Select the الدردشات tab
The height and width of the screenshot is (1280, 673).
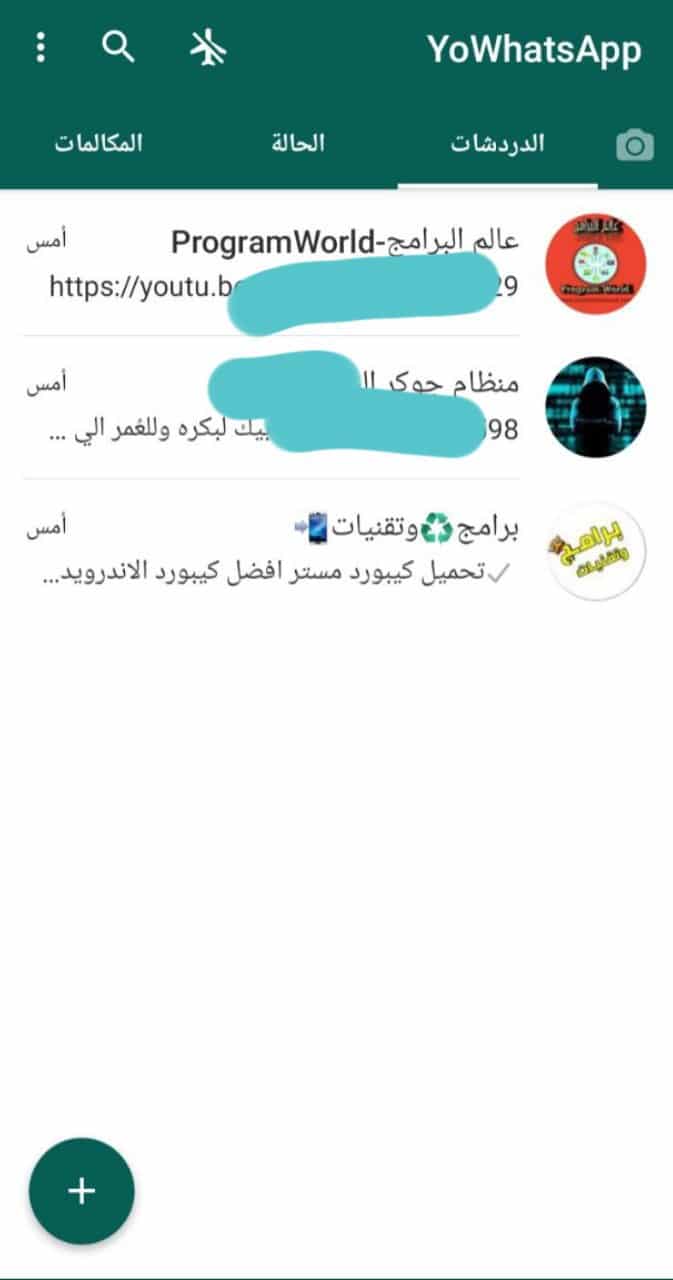coord(497,143)
